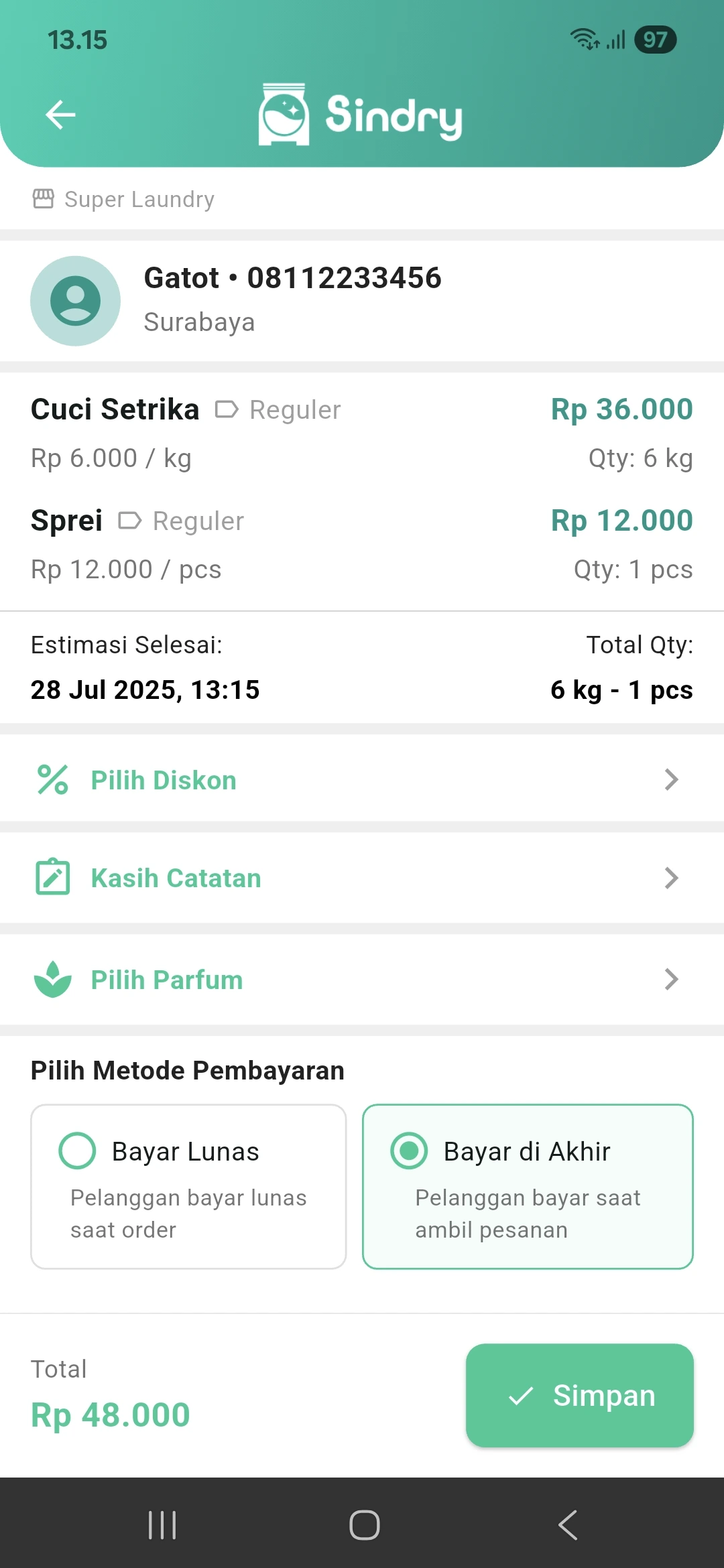Click the tag icon beside Reguler on Sprei
This screenshot has width=724, height=1568.
tap(131, 520)
